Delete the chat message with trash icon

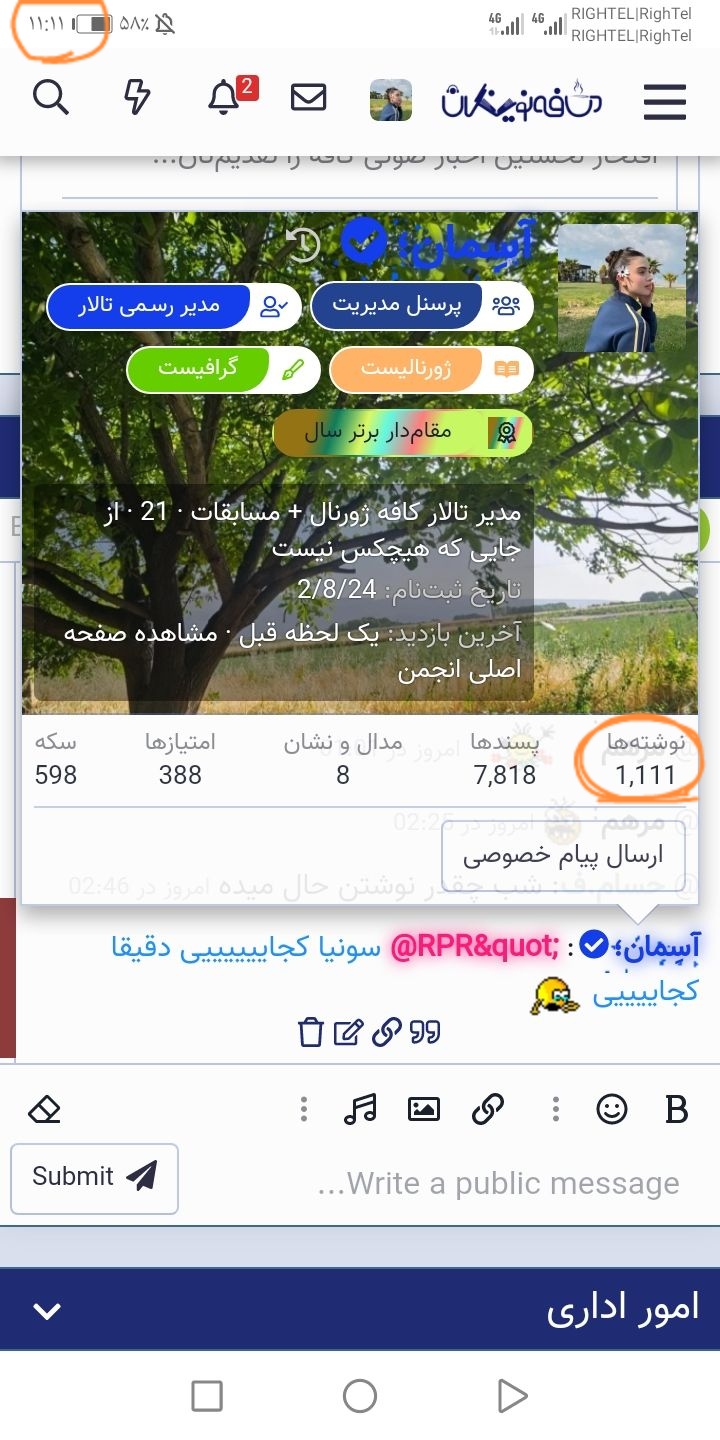tap(311, 1032)
